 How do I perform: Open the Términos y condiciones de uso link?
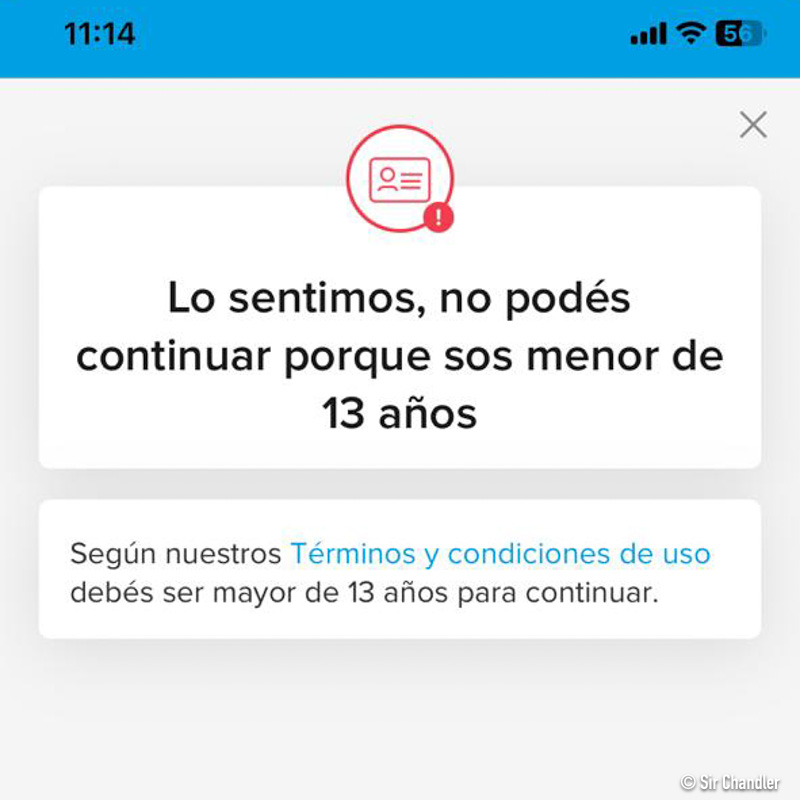click(500, 554)
